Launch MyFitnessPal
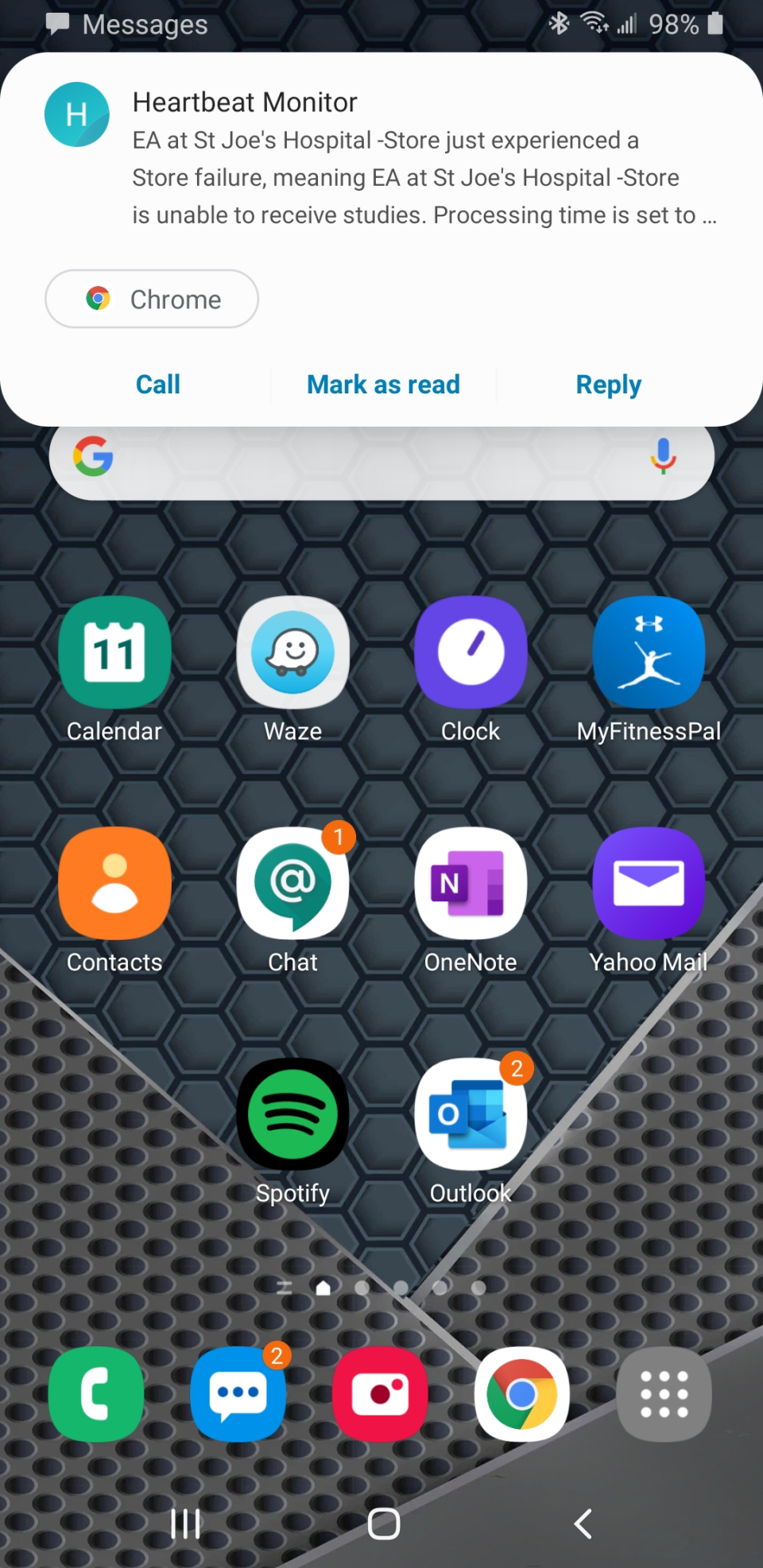This screenshot has width=763, height=1568. click(x=649, y=653)
